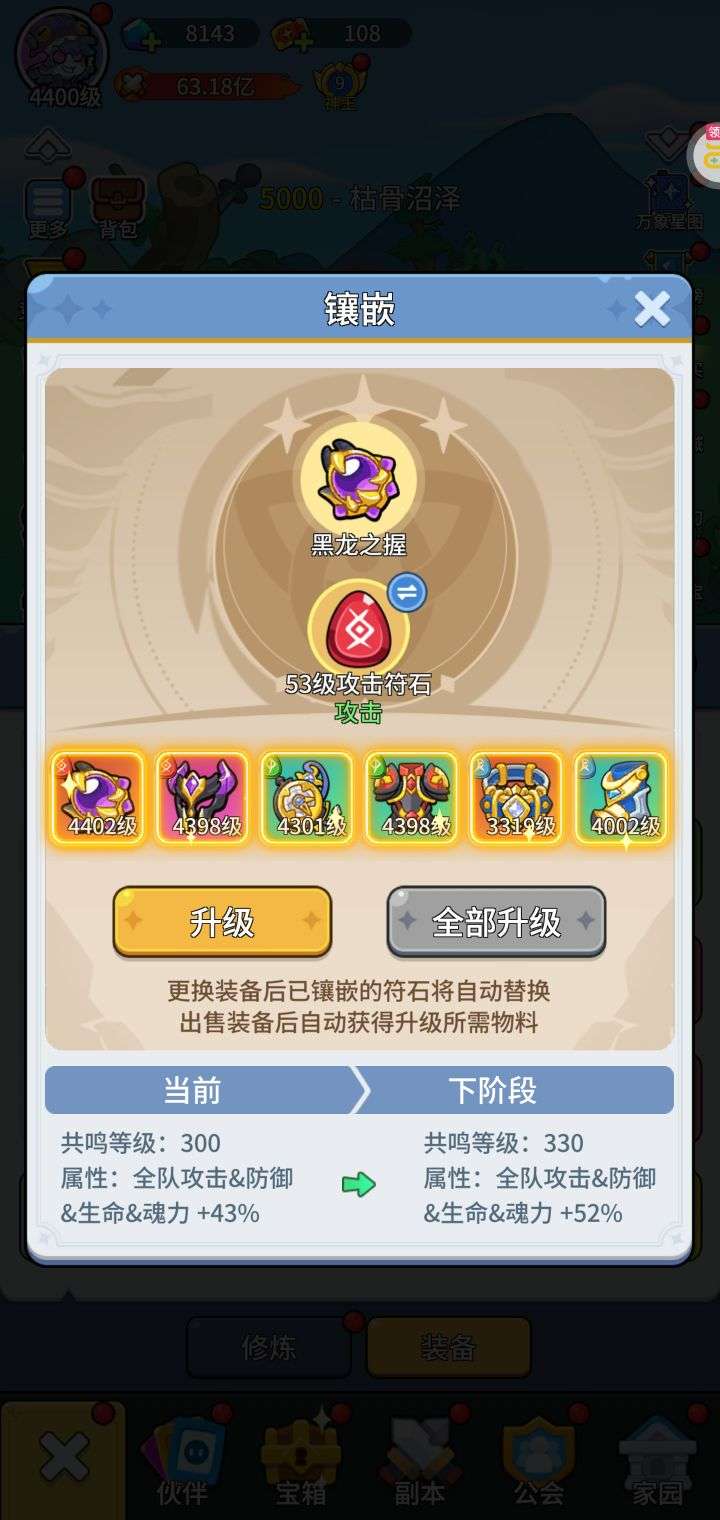Switch to the 修炼 tab
The height and width of the screenshot is (1520, 720).
(269, 1347)
